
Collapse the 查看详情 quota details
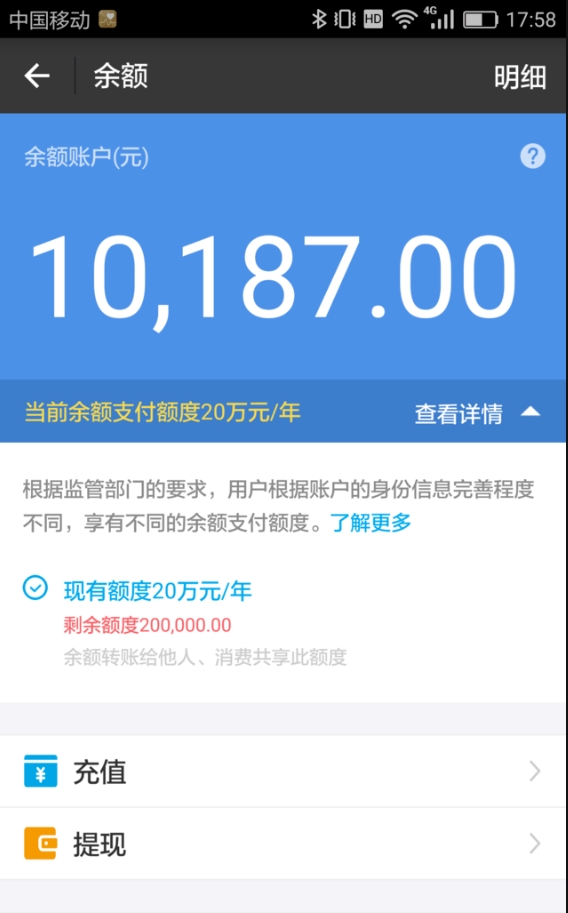[477, 413]
